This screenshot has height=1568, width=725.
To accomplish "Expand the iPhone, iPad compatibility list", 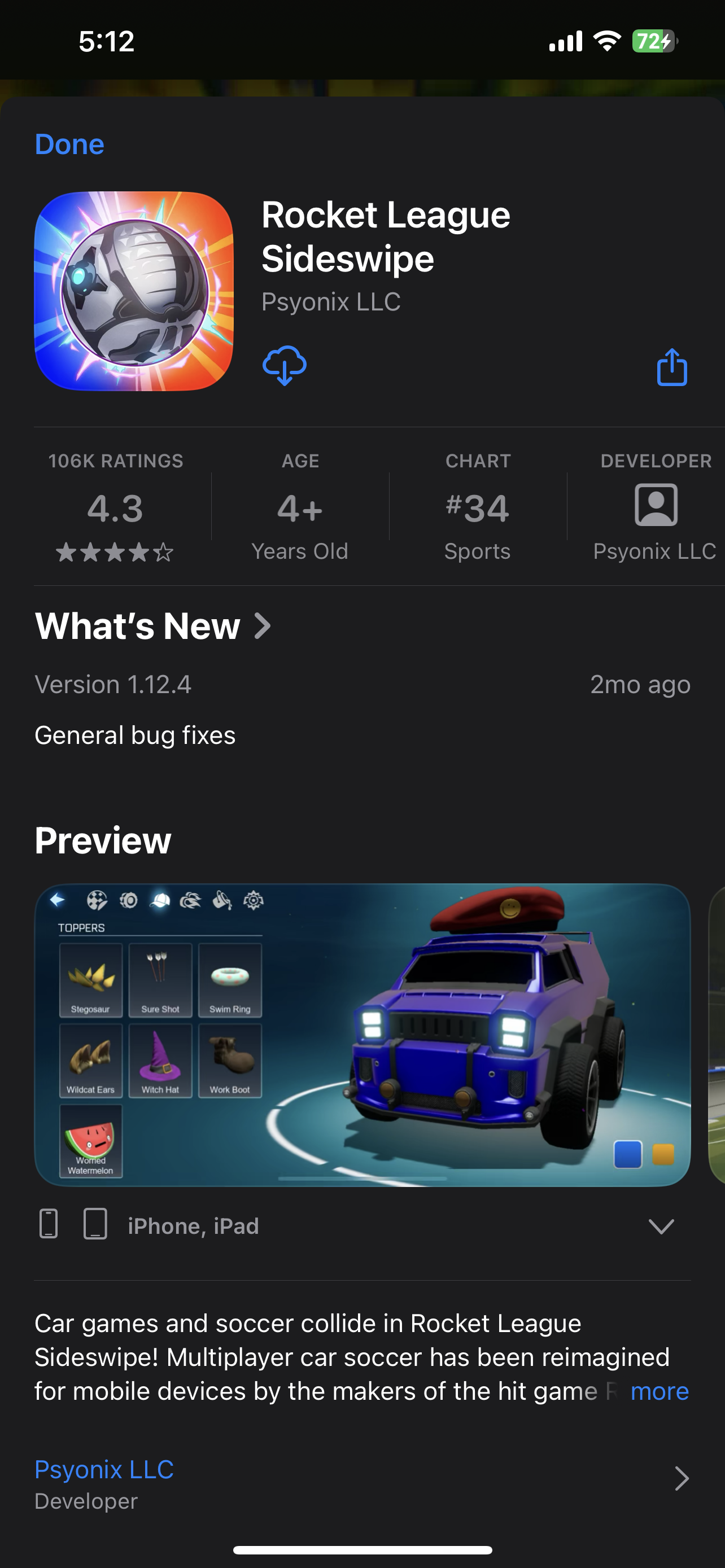I will (661, 1226).
